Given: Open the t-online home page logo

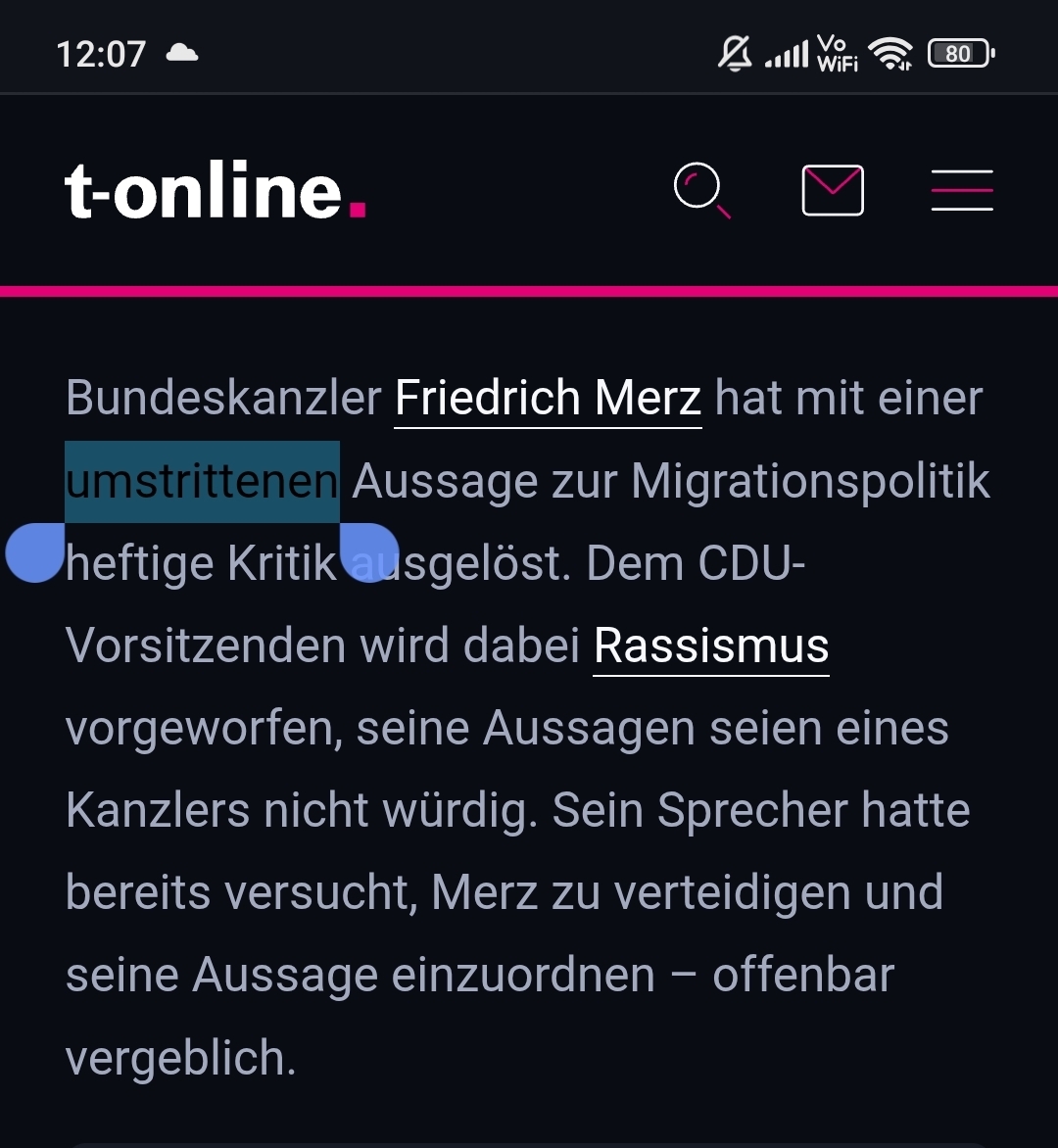Looking at the screenshot, I should tap(216, 191).
